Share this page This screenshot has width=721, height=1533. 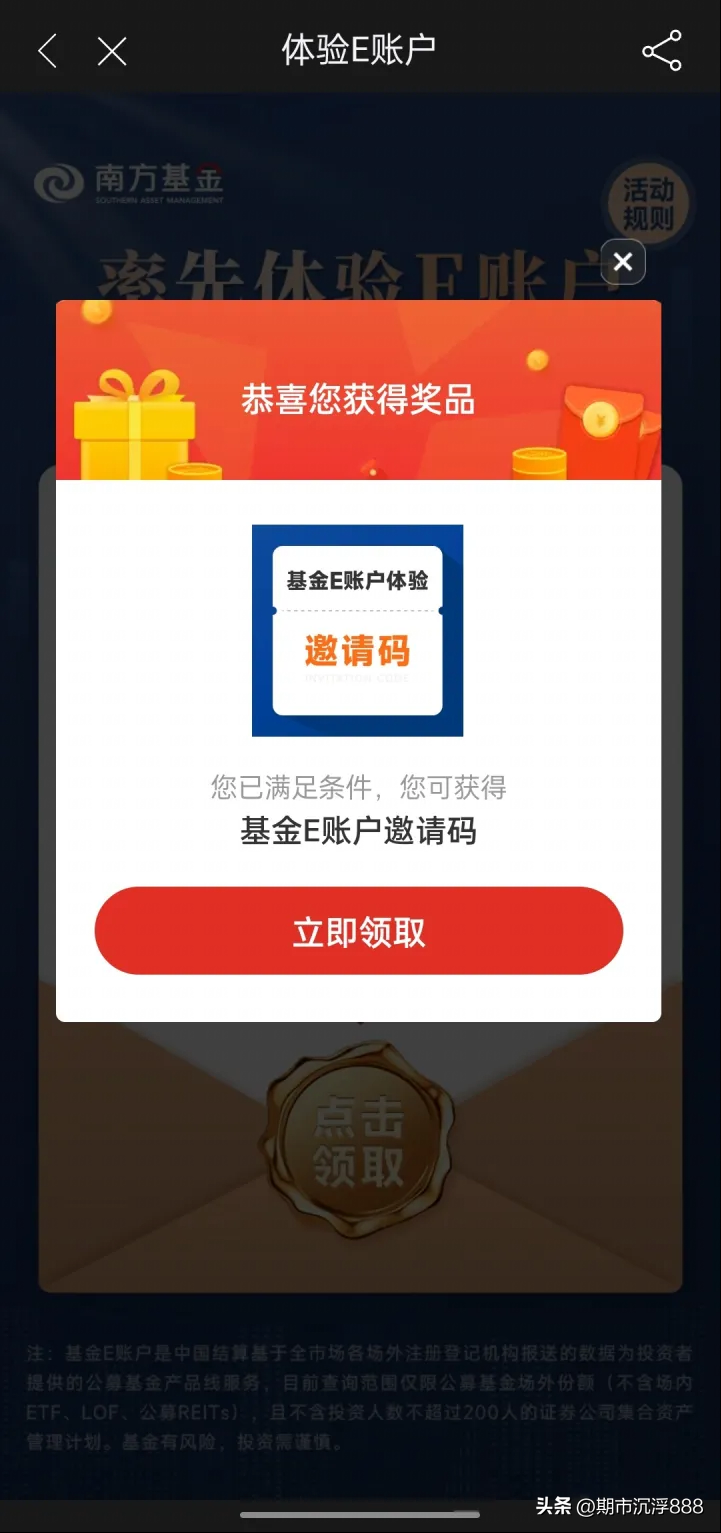[x=661, y=51]
